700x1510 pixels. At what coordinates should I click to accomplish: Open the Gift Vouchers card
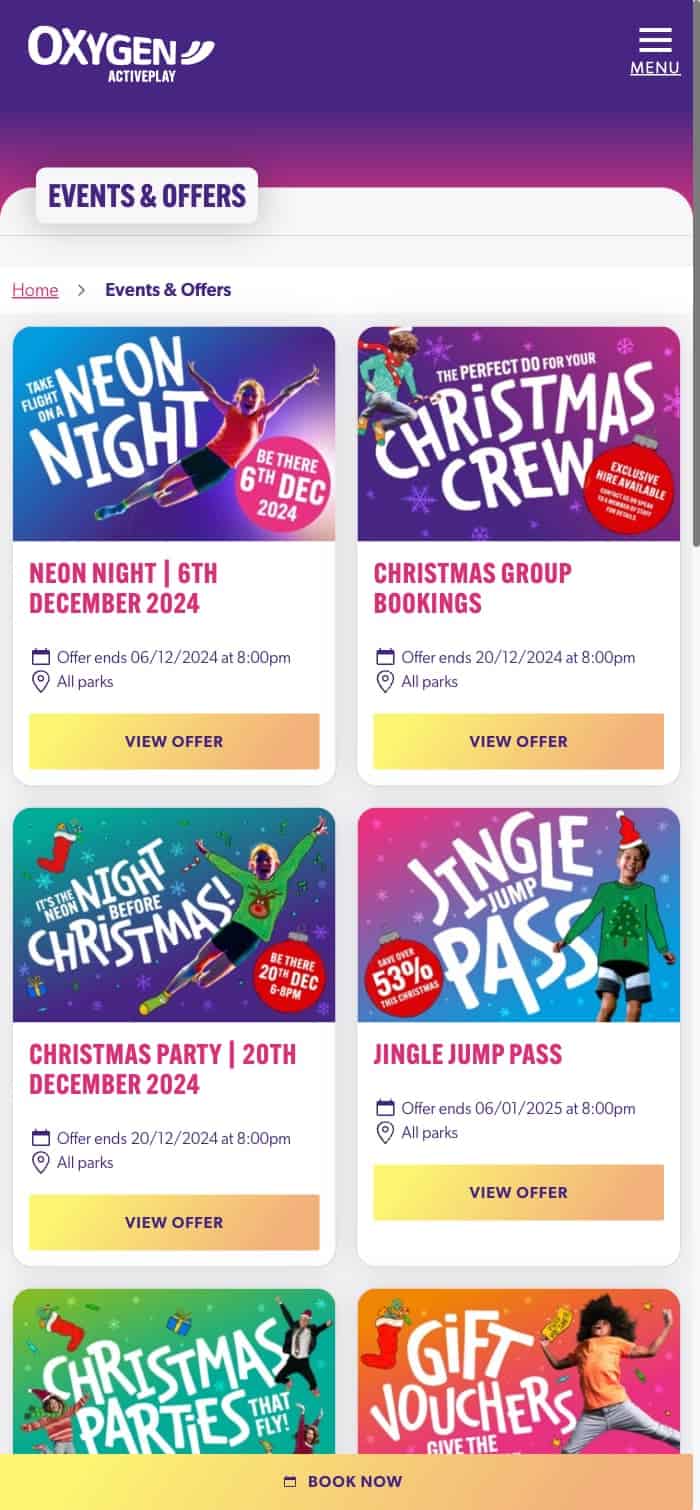point(518,1370)
